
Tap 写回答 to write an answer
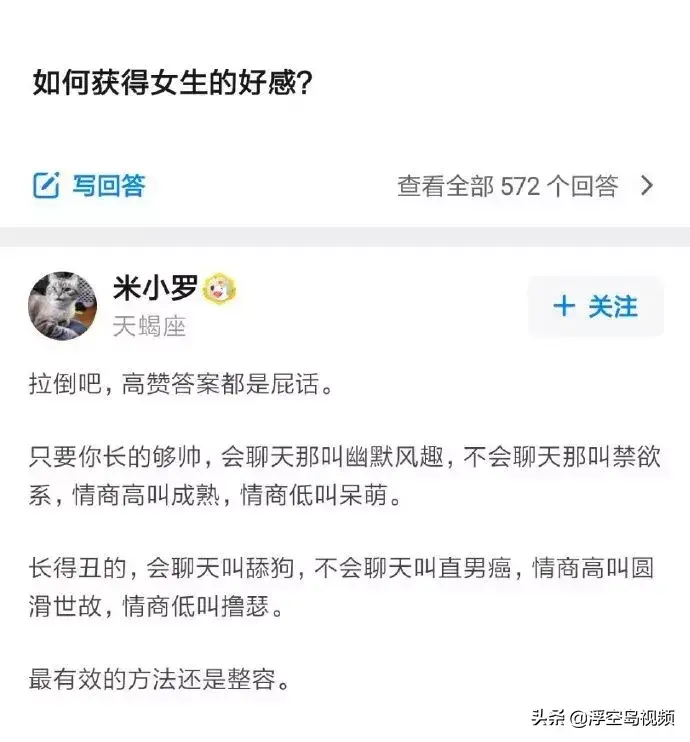pyautogui.click(x=90, y=186)
